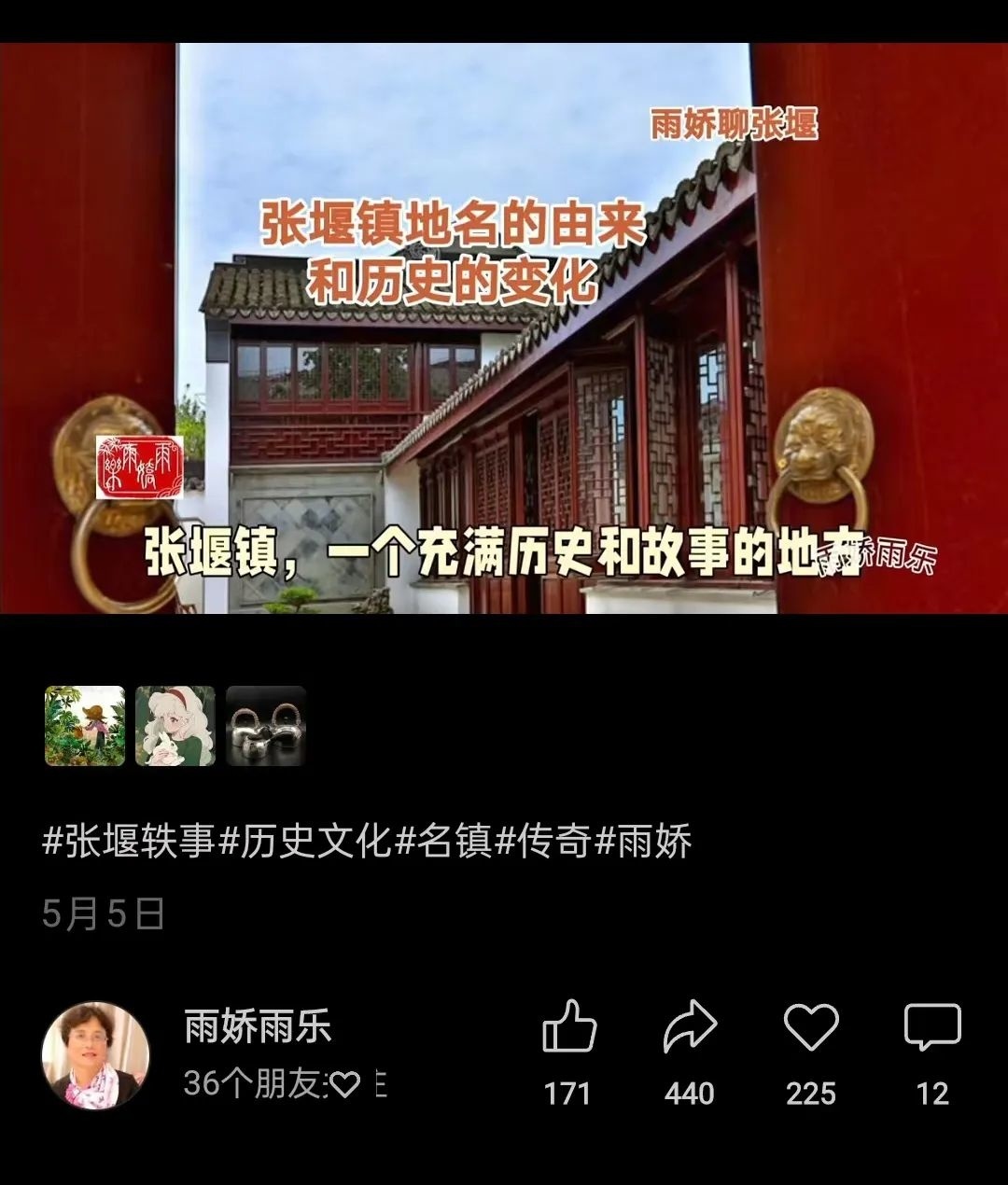Viewport: 1008px width, 1185px height.
Task: View the silver rings thumbnail
Action: [x=266, y=726]
